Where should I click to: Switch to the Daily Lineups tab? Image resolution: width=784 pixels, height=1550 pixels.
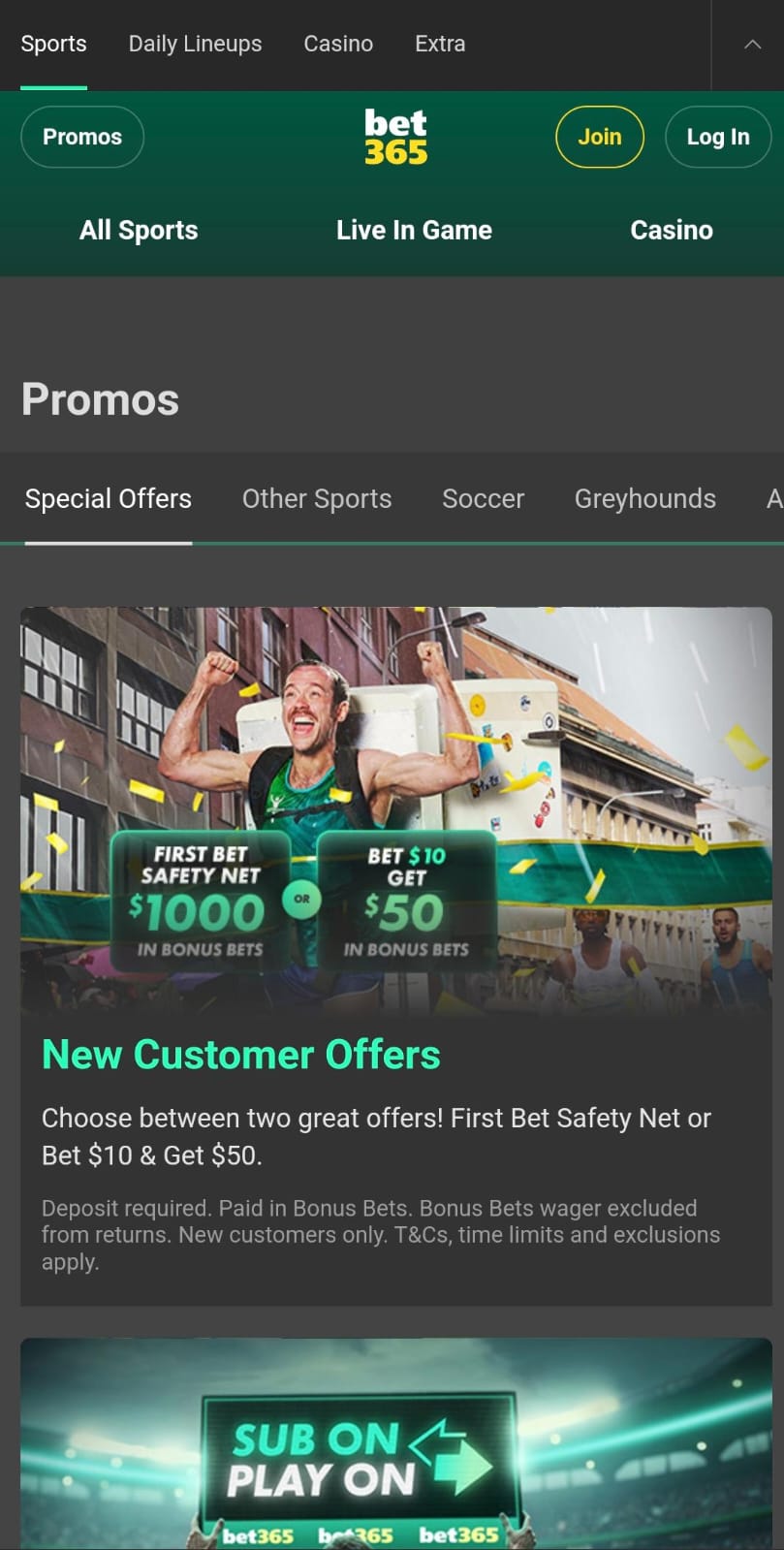click(x=195, y=44)
